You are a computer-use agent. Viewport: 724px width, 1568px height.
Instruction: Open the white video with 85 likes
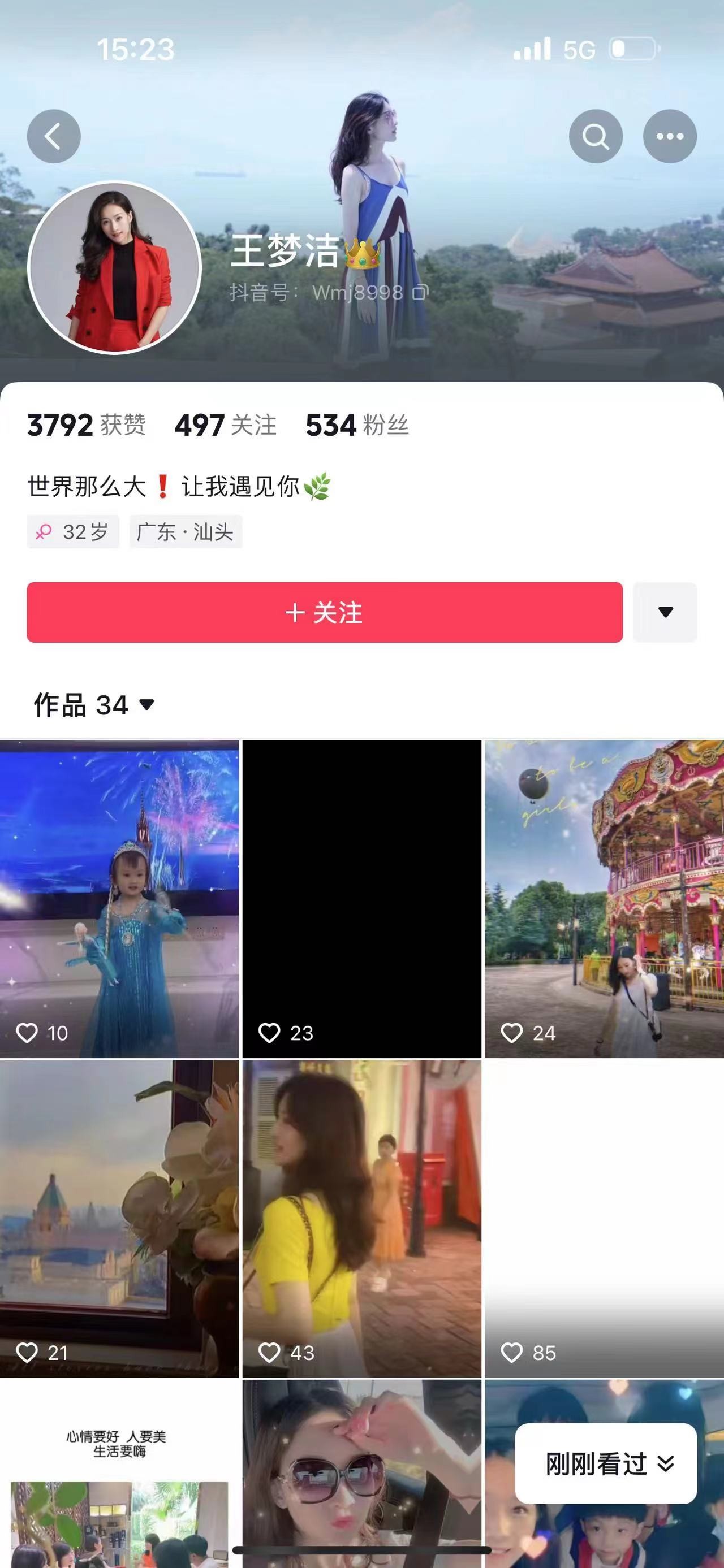pos(604,1219)
